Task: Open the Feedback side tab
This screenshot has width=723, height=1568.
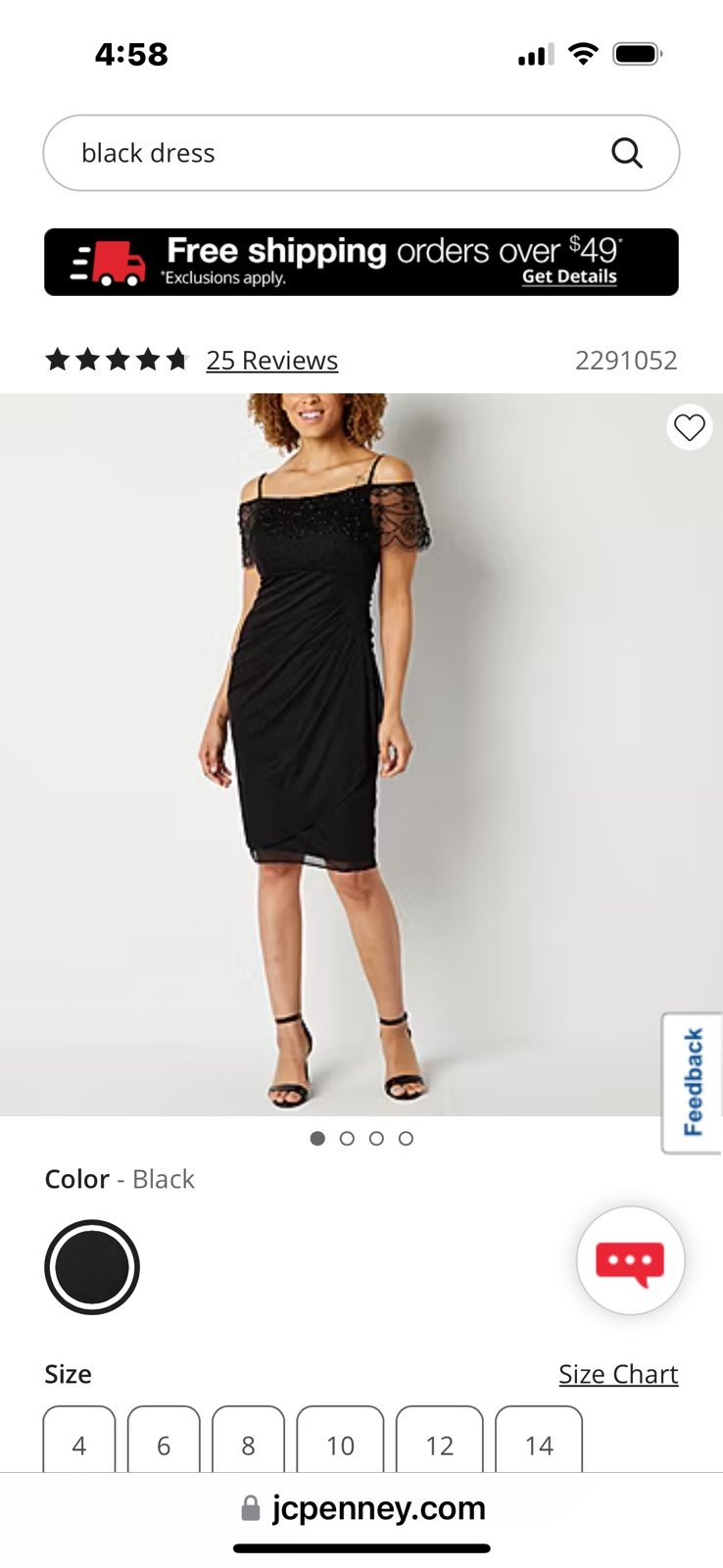Action: (693, 1082)
